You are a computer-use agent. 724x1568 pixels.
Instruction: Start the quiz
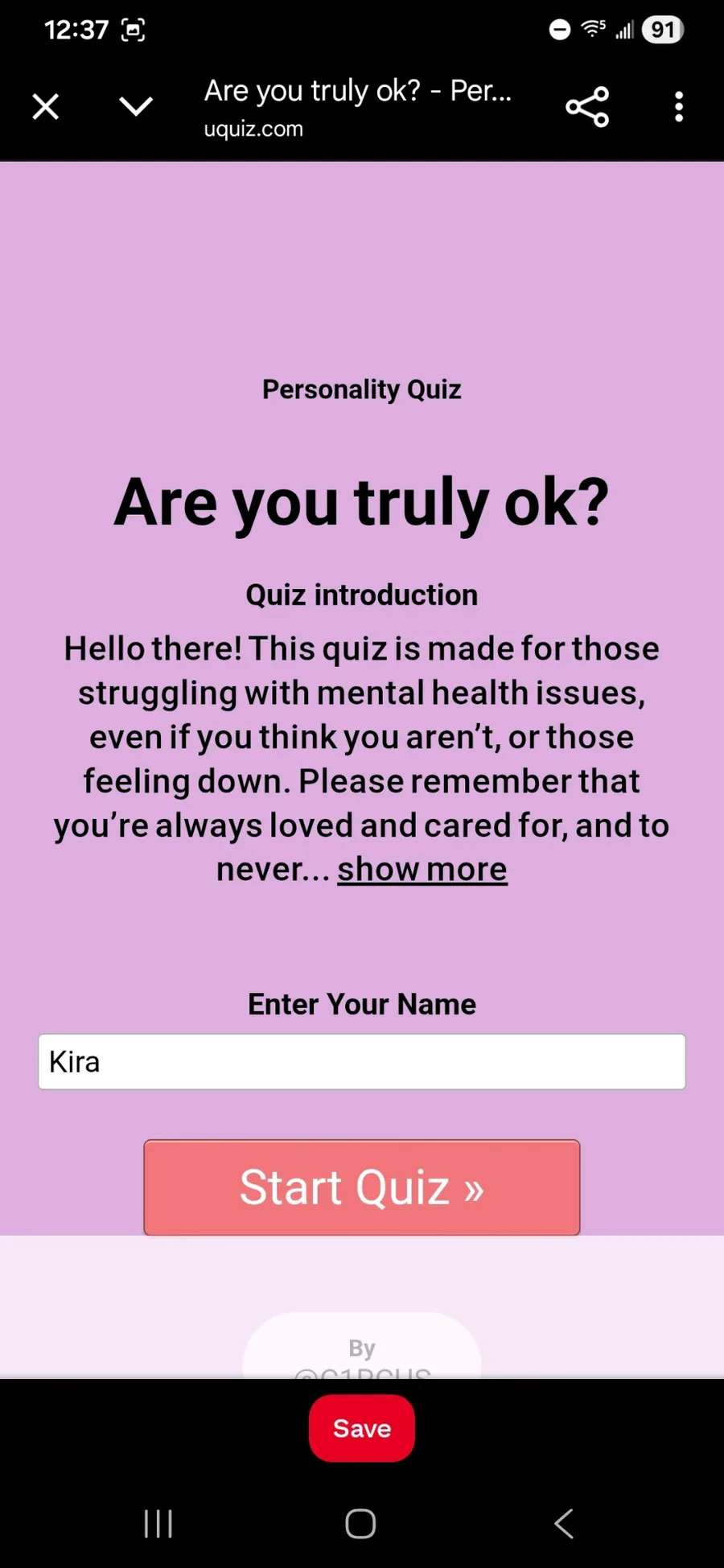(x=362, y=1187)
